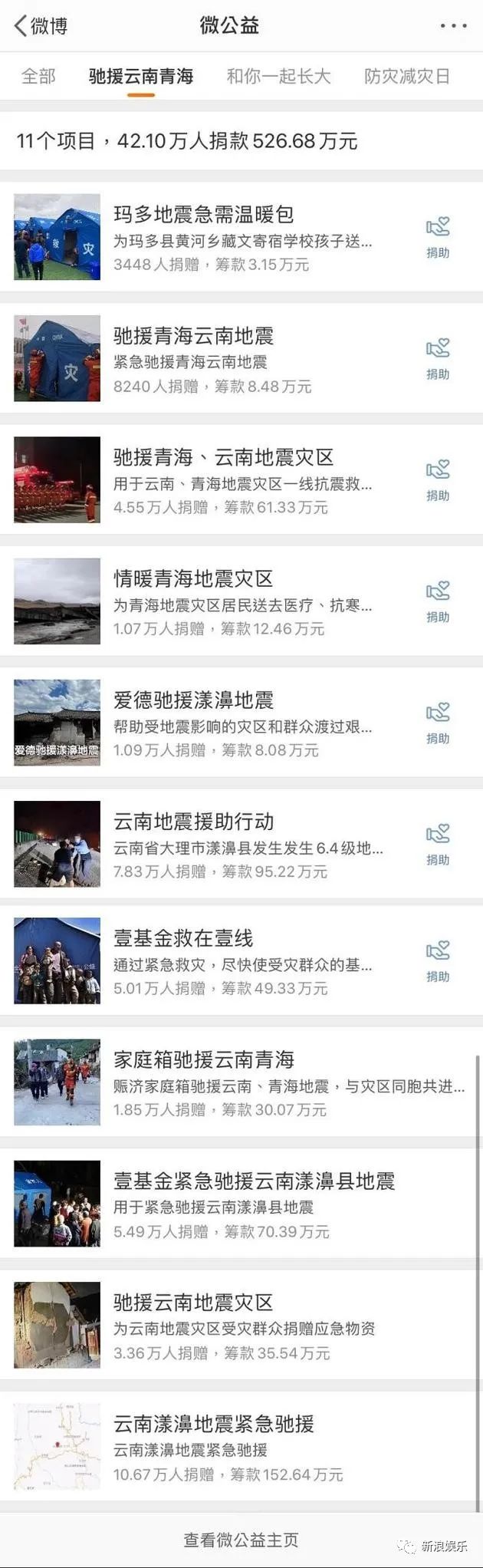Select the 防灾减灾日 tab

406,76
